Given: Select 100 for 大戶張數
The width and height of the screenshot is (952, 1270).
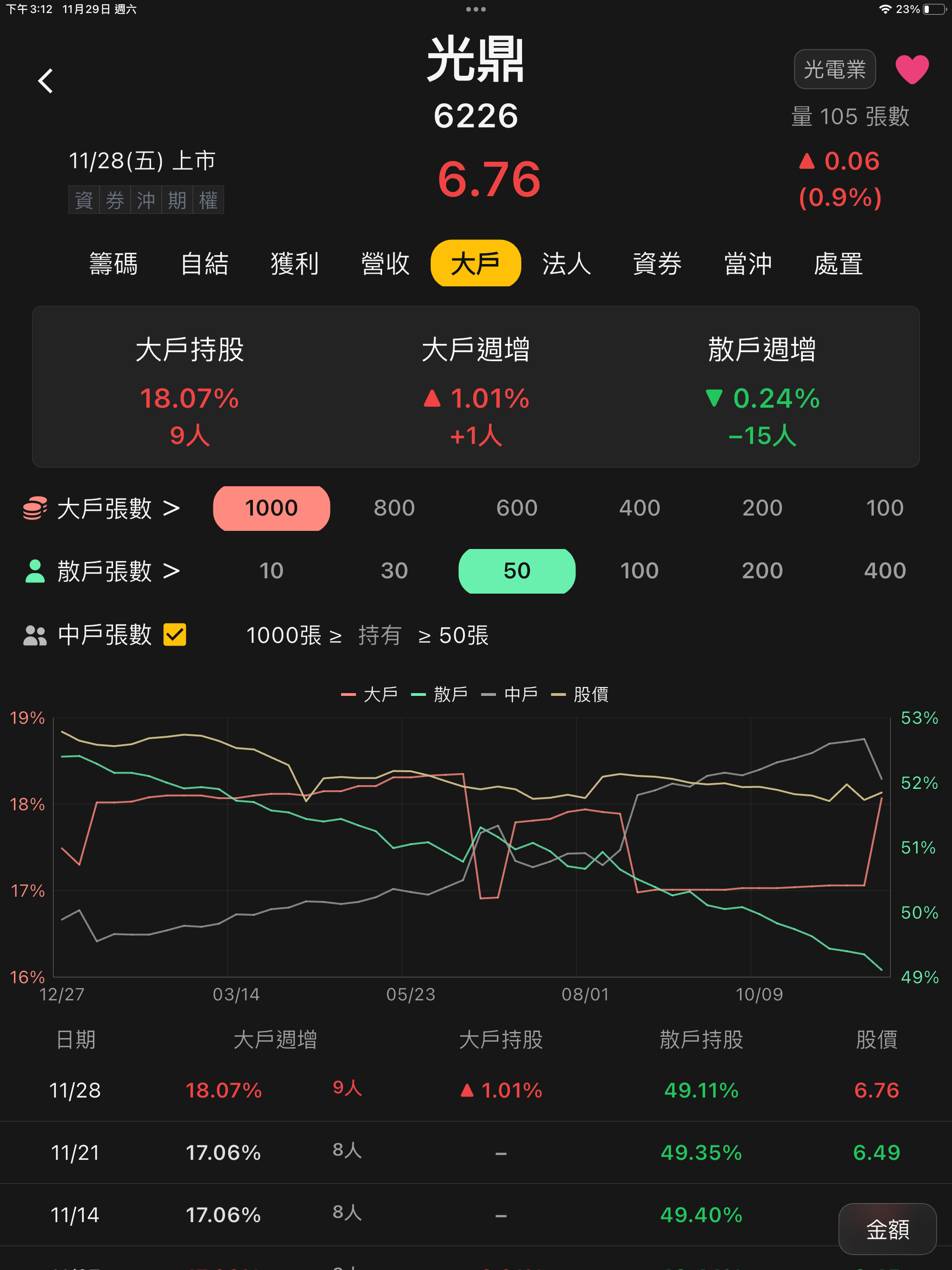Looking at the screenshot, I should (x=884, y=508).
